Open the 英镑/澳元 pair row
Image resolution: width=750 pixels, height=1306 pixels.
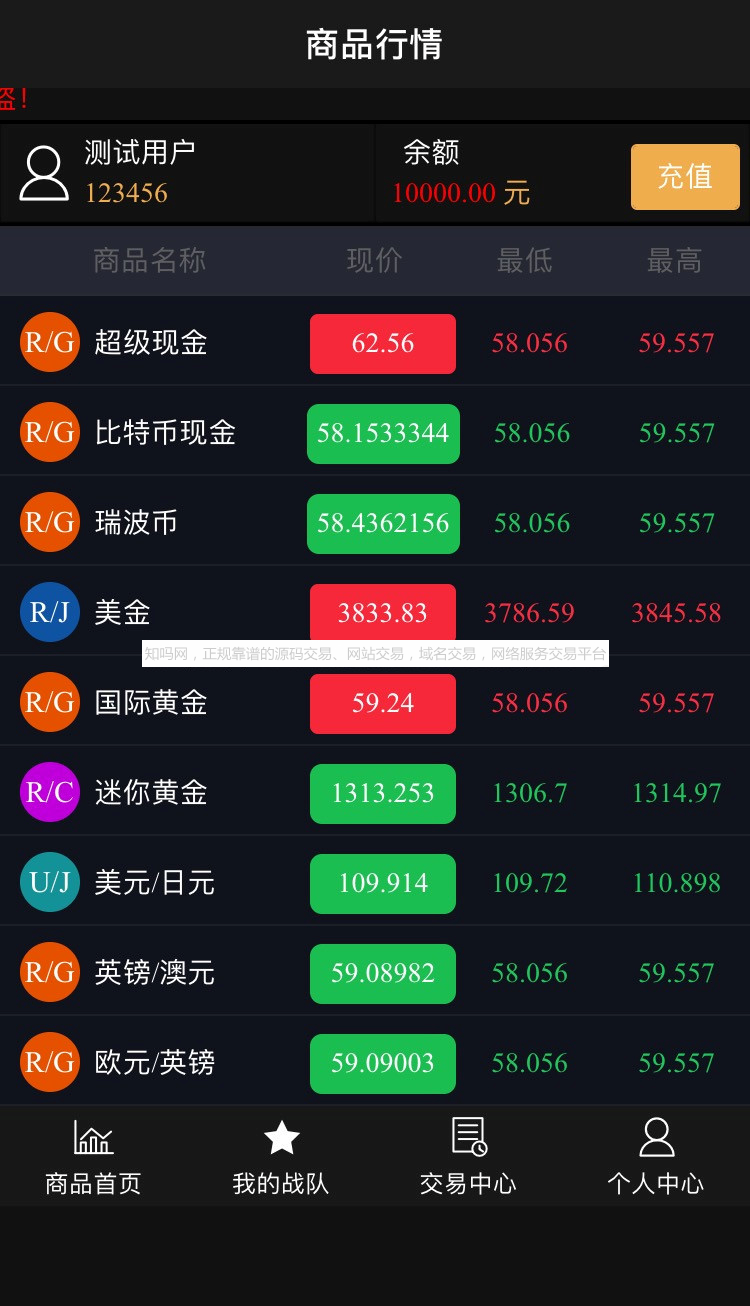click(375, 972)
